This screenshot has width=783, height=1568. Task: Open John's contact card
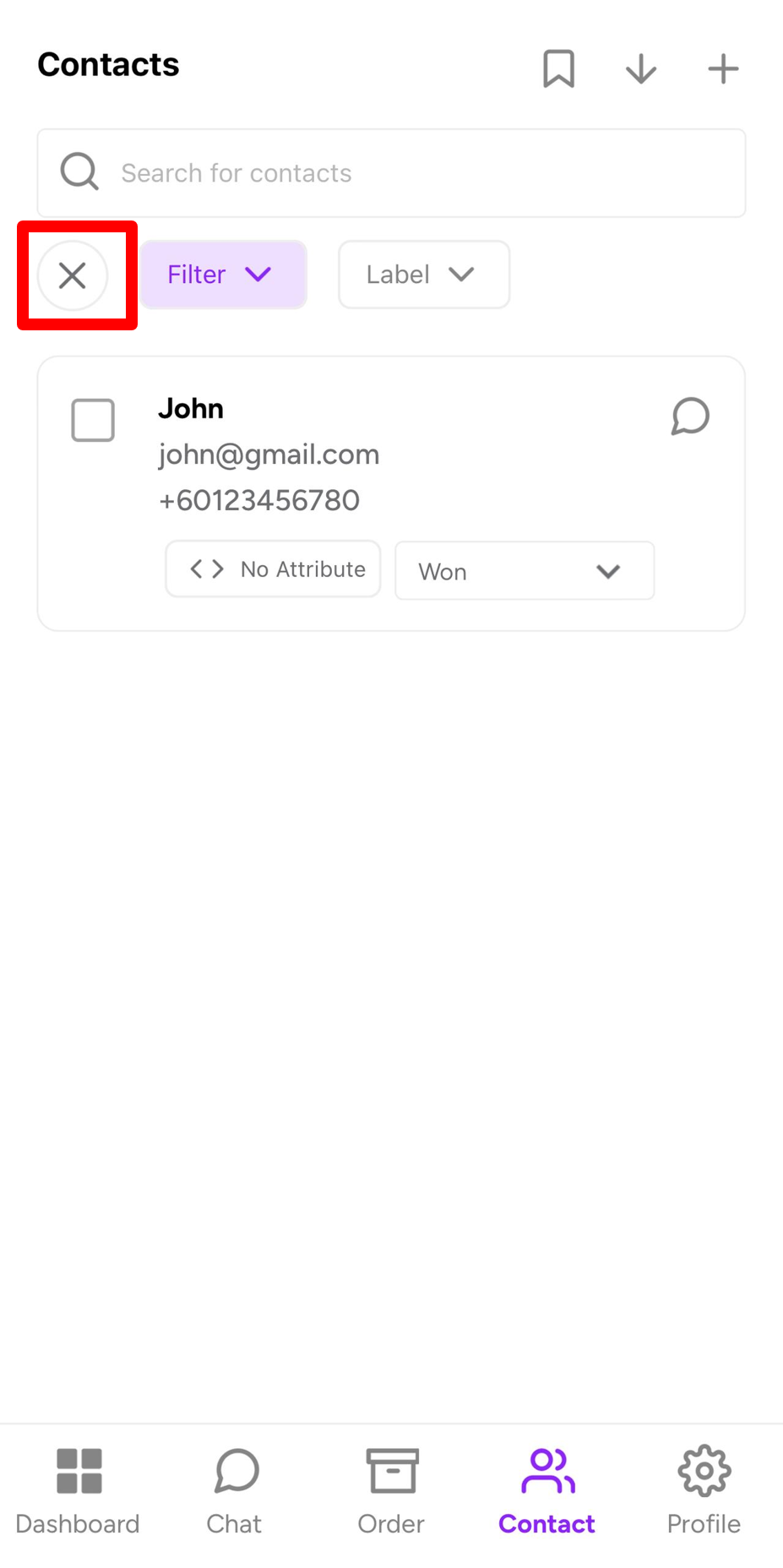tap(391, 493)
